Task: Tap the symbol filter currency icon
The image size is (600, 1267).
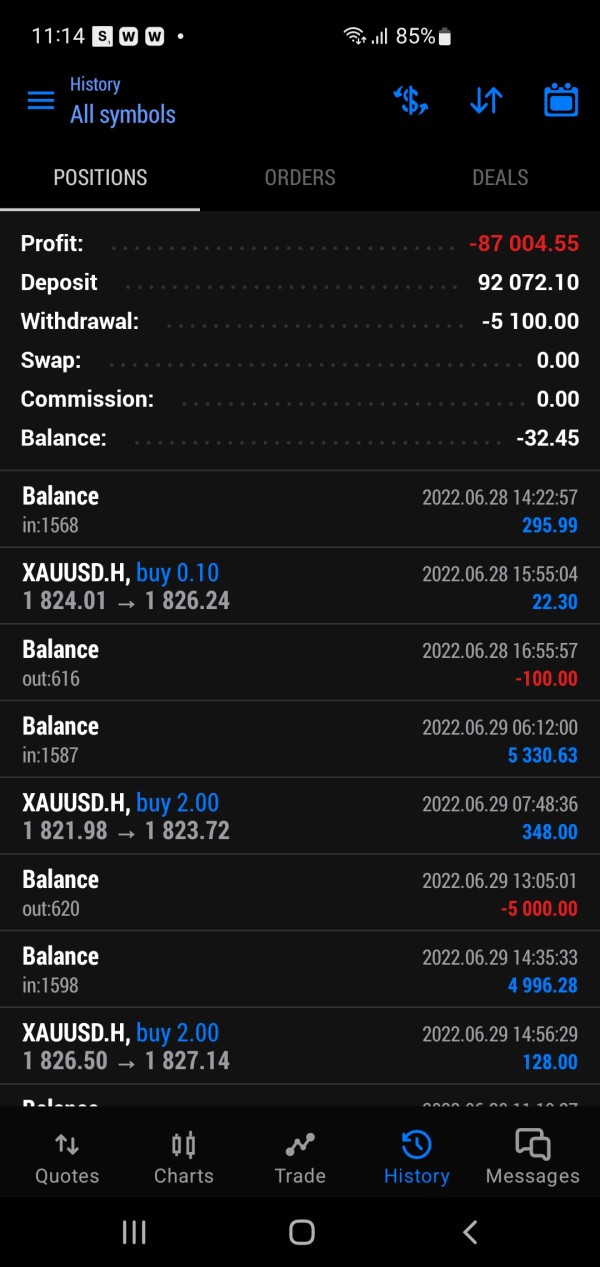Action: (x=411, y=100)
